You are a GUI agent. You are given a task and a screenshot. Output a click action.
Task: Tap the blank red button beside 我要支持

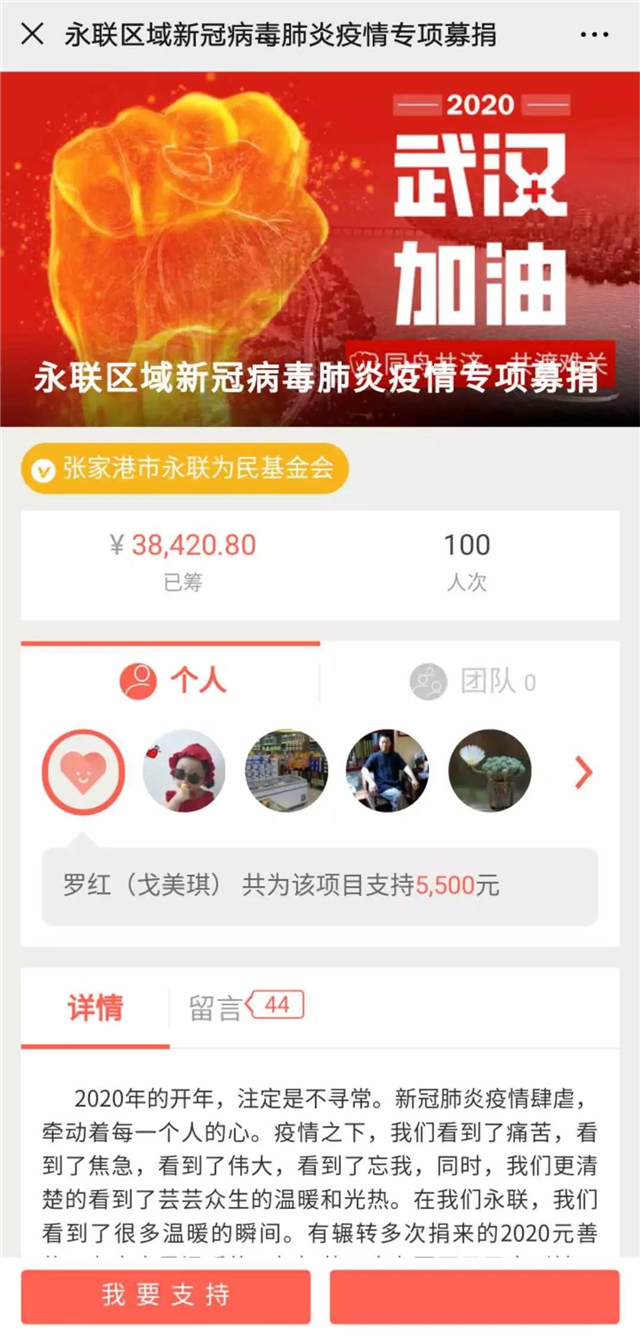(x=474, y=1296)
